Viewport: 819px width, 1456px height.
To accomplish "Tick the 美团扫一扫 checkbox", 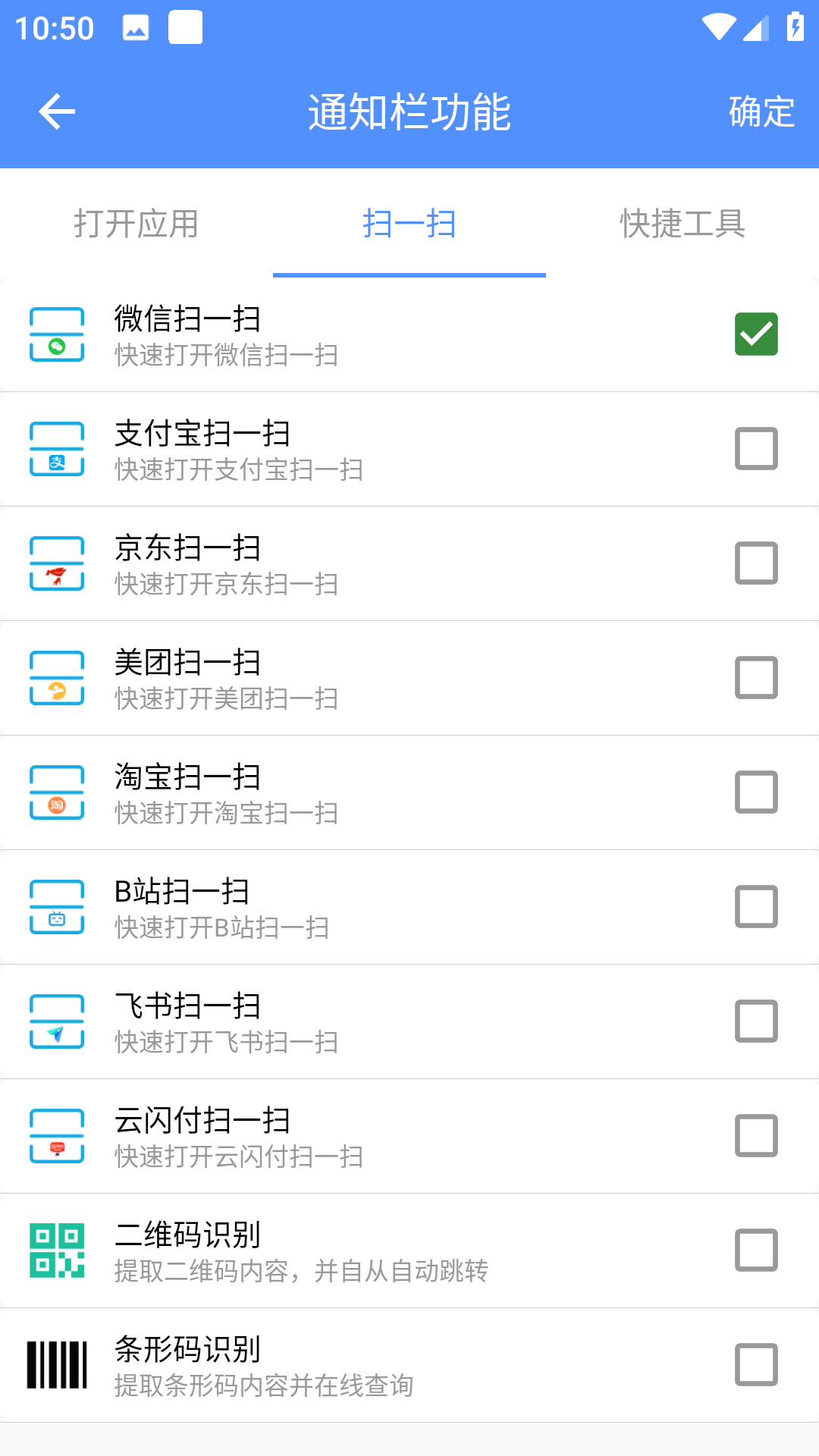I will coord(756,678).
